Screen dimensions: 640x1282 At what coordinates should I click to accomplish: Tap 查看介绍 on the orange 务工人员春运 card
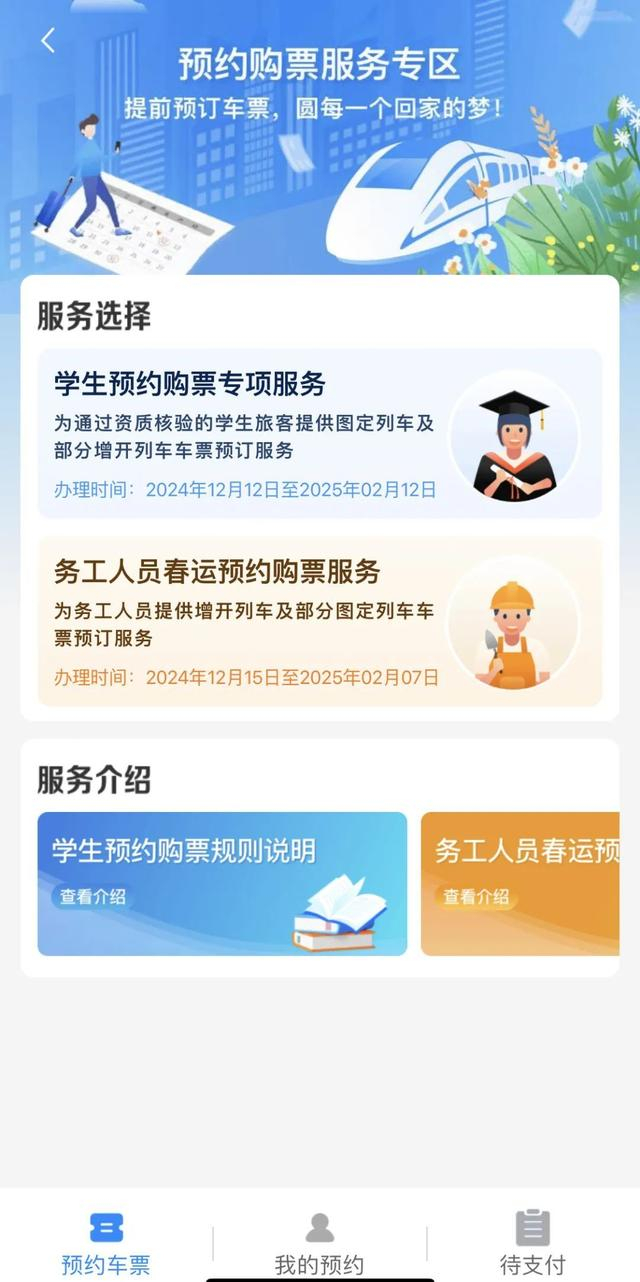(477, 896)
